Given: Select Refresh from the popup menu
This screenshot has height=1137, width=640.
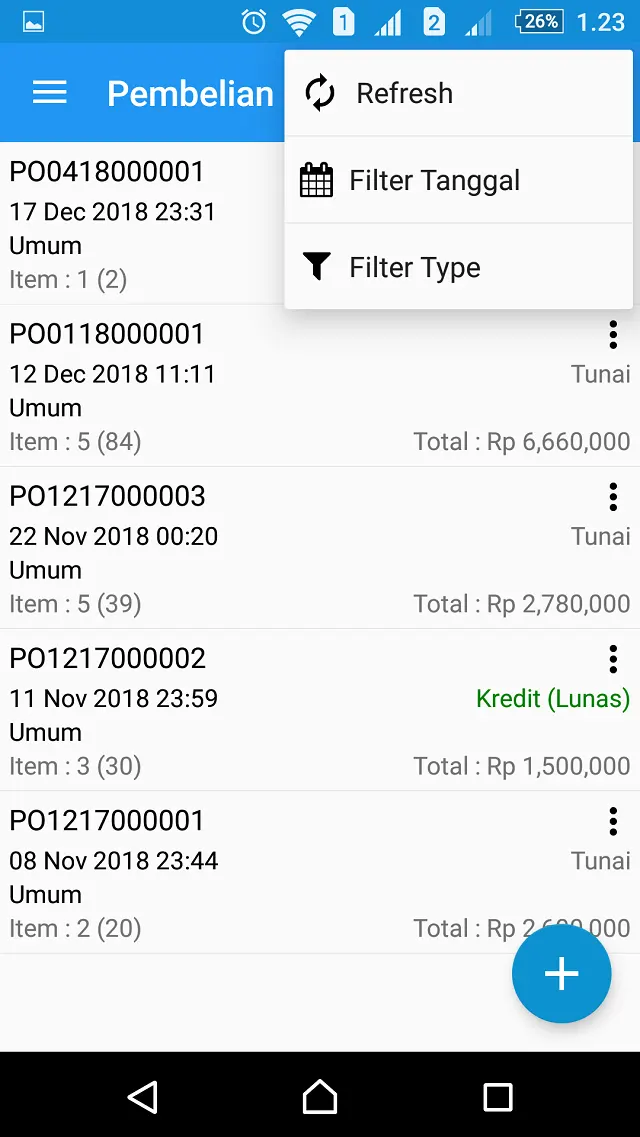Looking at the screenshot, I should click(x=458, y=93).
